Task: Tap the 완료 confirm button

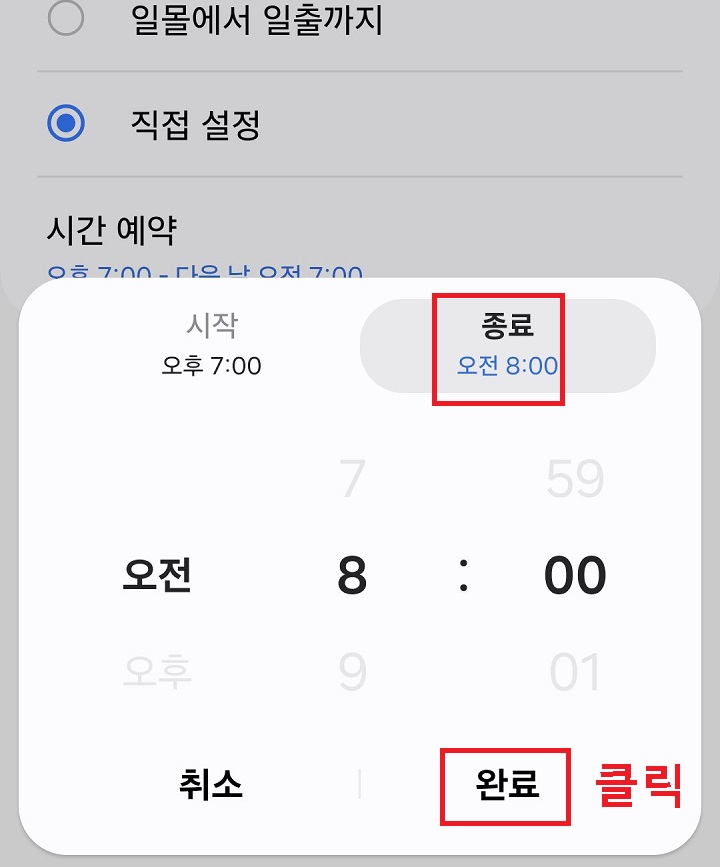Action: 505,786
